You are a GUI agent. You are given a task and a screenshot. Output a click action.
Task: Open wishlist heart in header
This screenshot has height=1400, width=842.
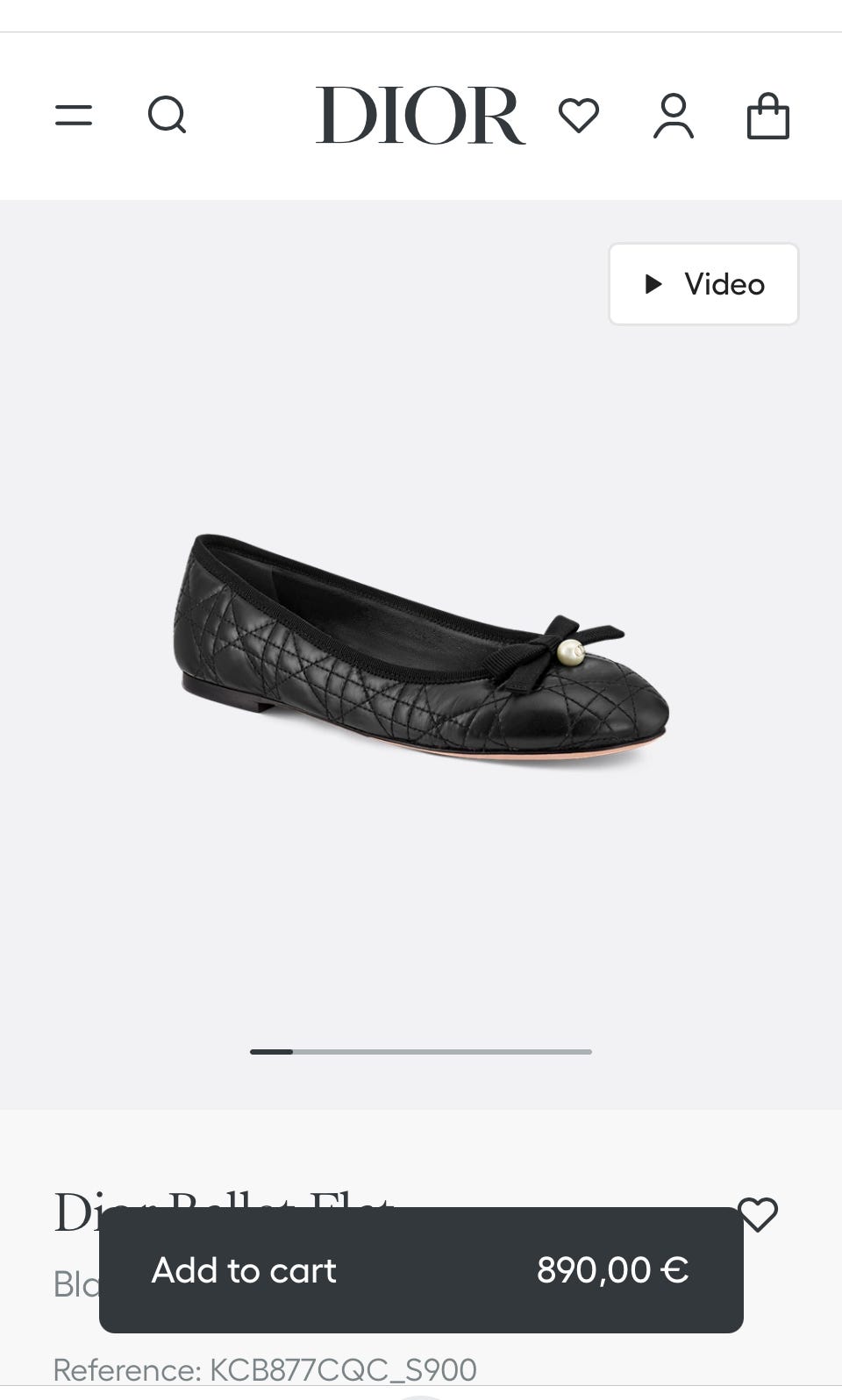tap(579, 115)
